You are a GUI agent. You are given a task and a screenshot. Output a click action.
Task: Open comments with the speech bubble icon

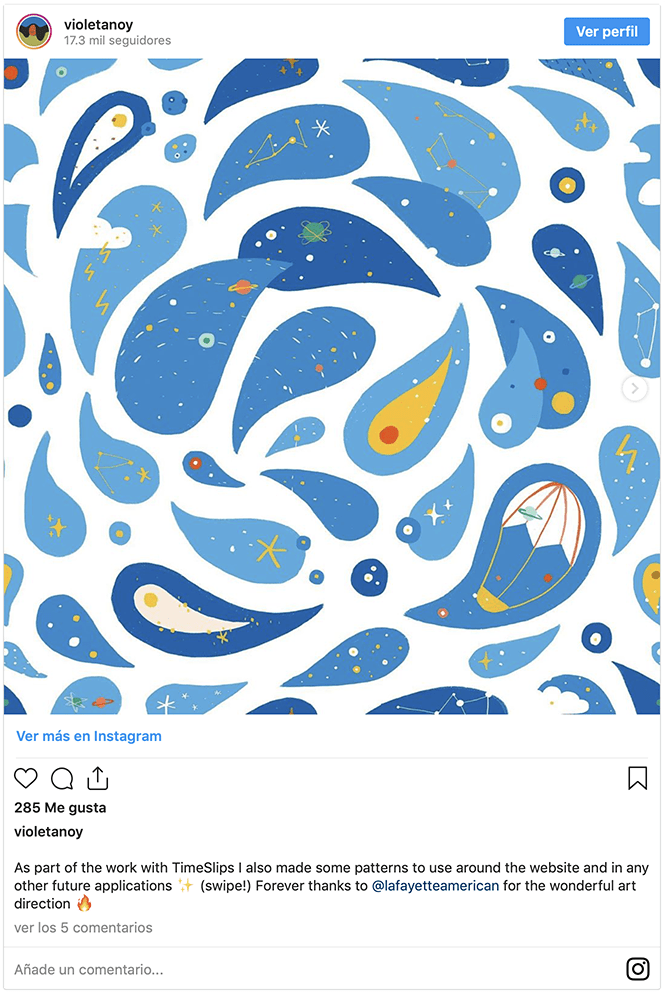62,779
